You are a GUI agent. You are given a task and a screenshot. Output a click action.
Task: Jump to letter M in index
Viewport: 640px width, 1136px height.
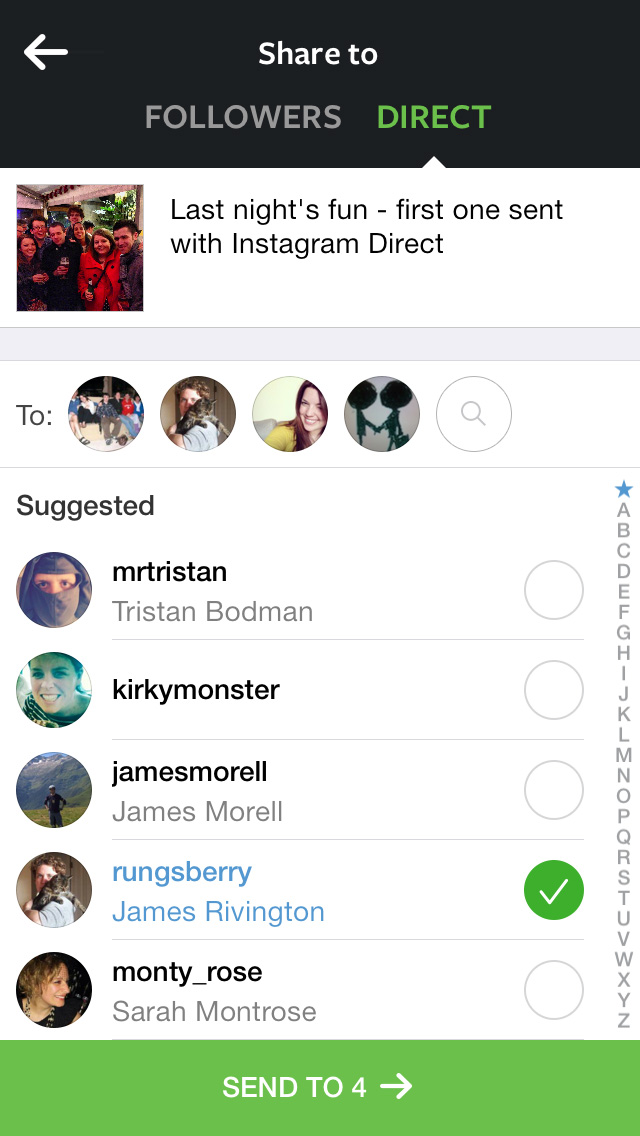coord(623,755)
